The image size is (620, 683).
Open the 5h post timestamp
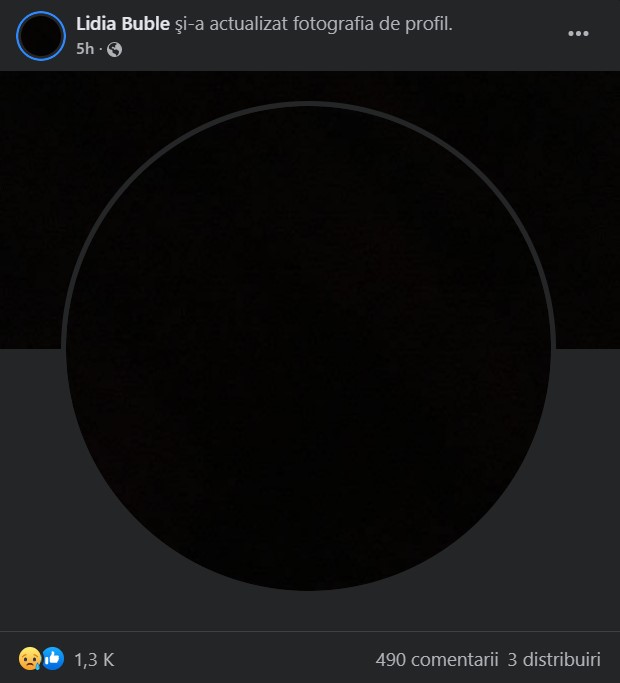click(x=84, y=49)
